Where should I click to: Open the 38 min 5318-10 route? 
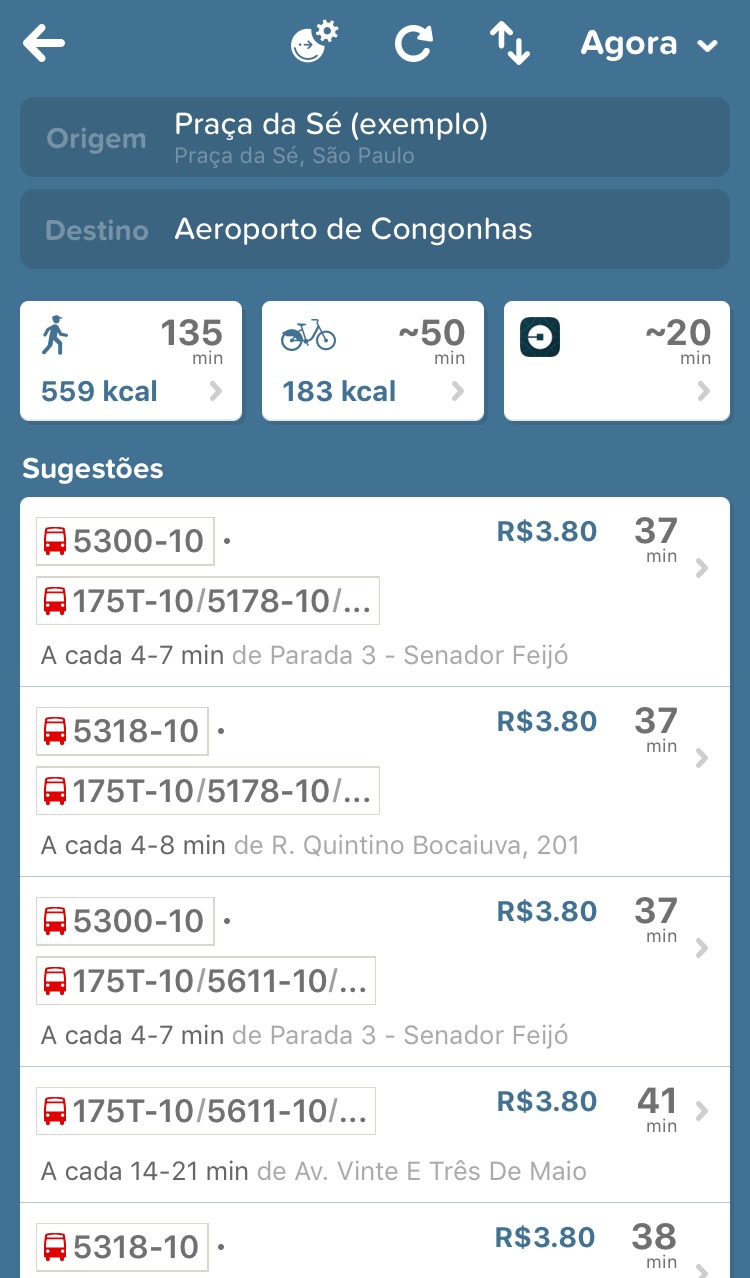point(375,1241)
